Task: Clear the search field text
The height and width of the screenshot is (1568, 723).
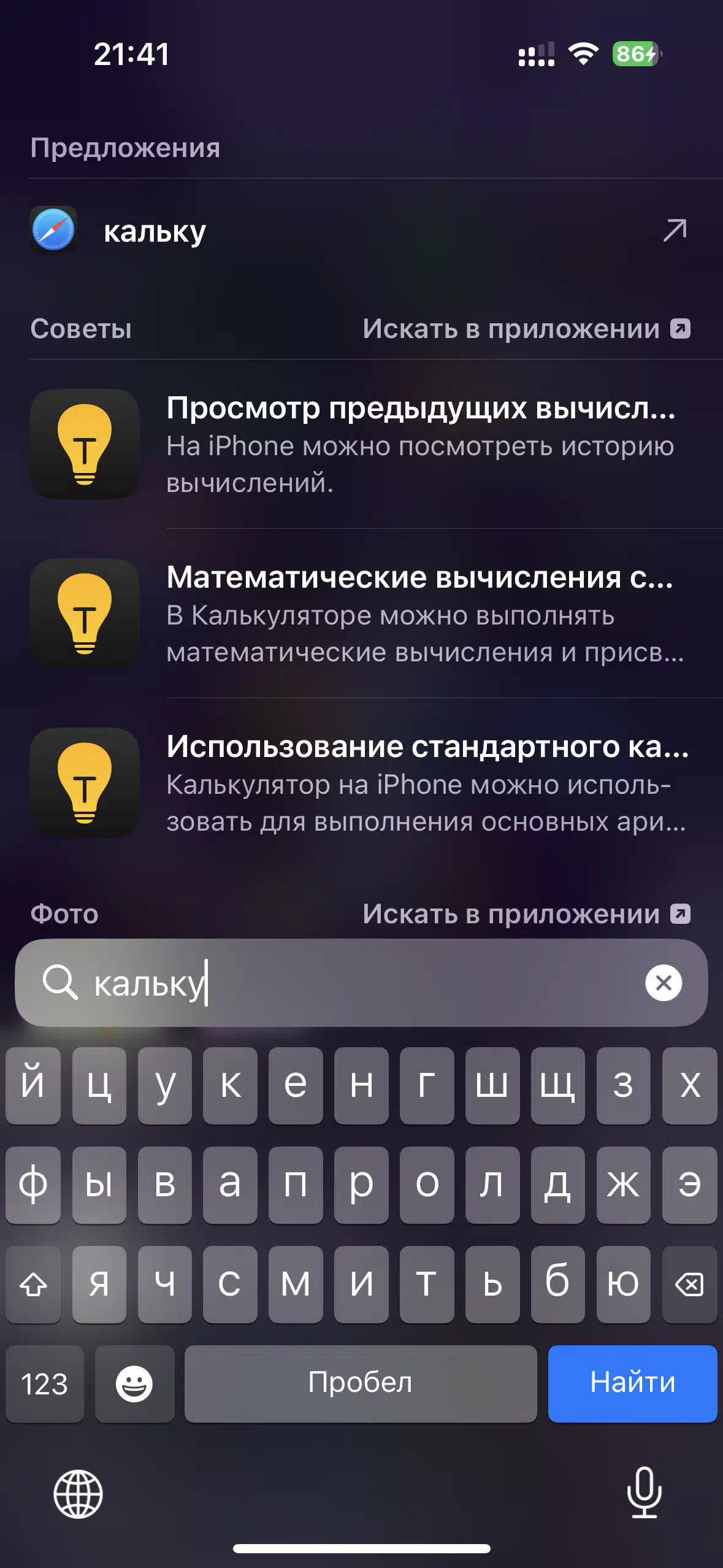Action: pyautogui.click(x=664, y=983)
